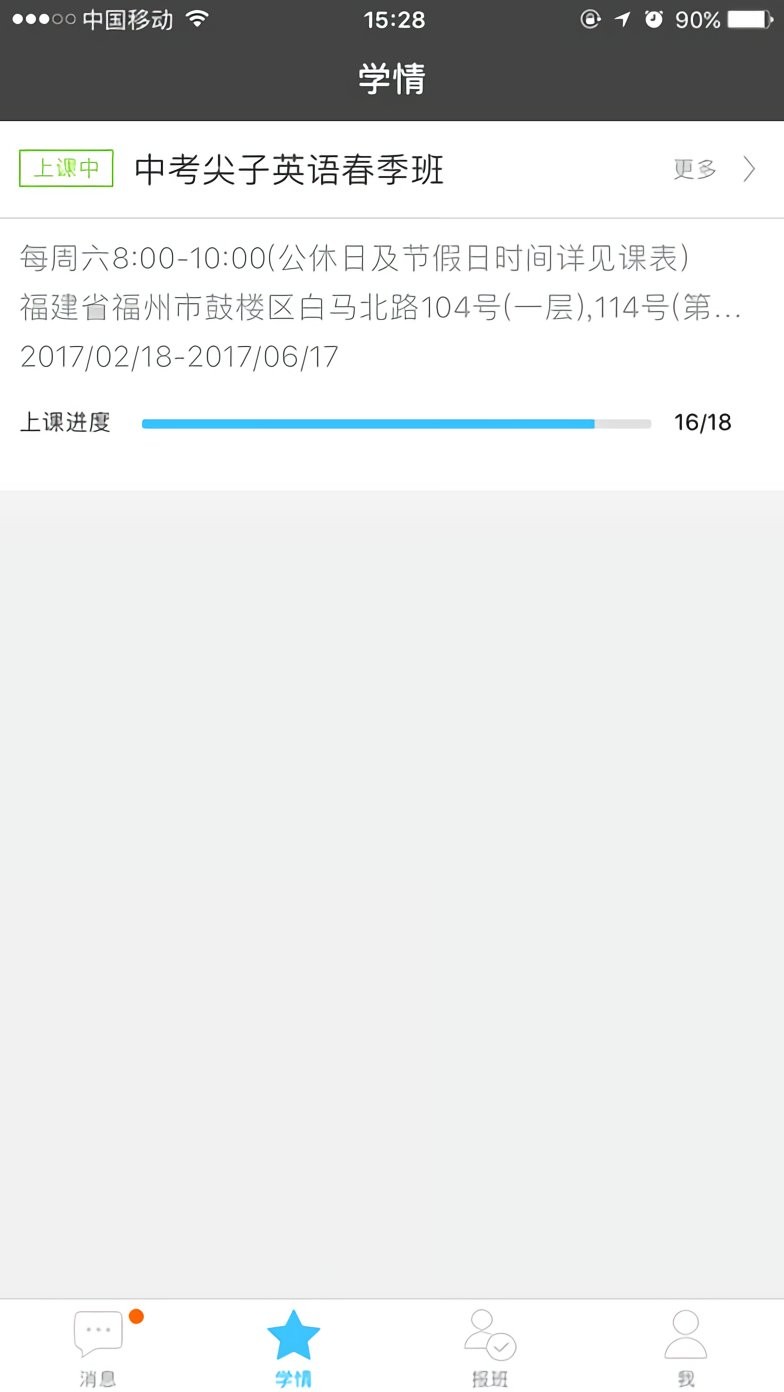
Task: Toggle the 上课中 status badge
Action: (65, 169)
